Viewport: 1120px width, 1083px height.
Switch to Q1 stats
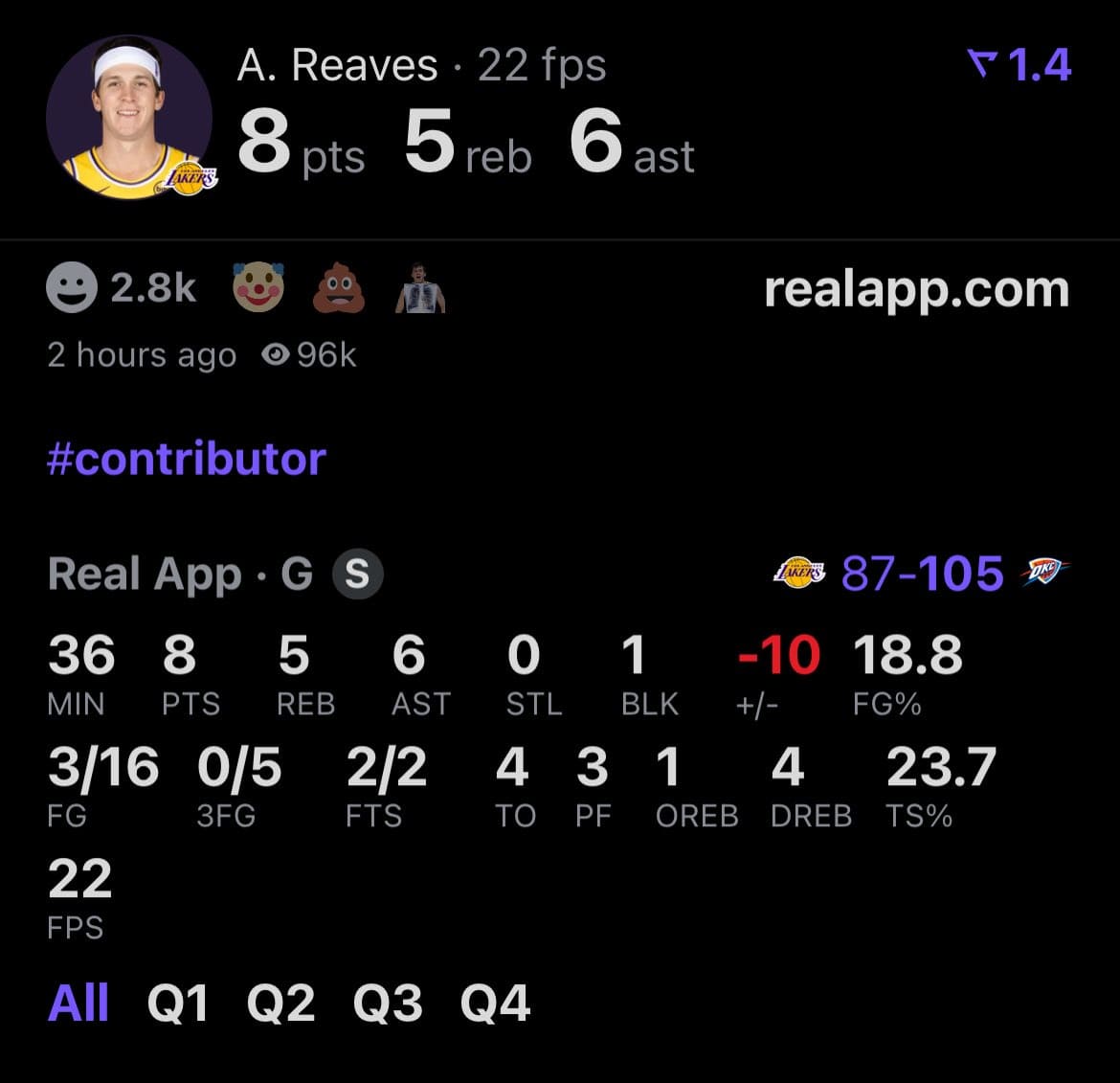[x=178, y=1003]
